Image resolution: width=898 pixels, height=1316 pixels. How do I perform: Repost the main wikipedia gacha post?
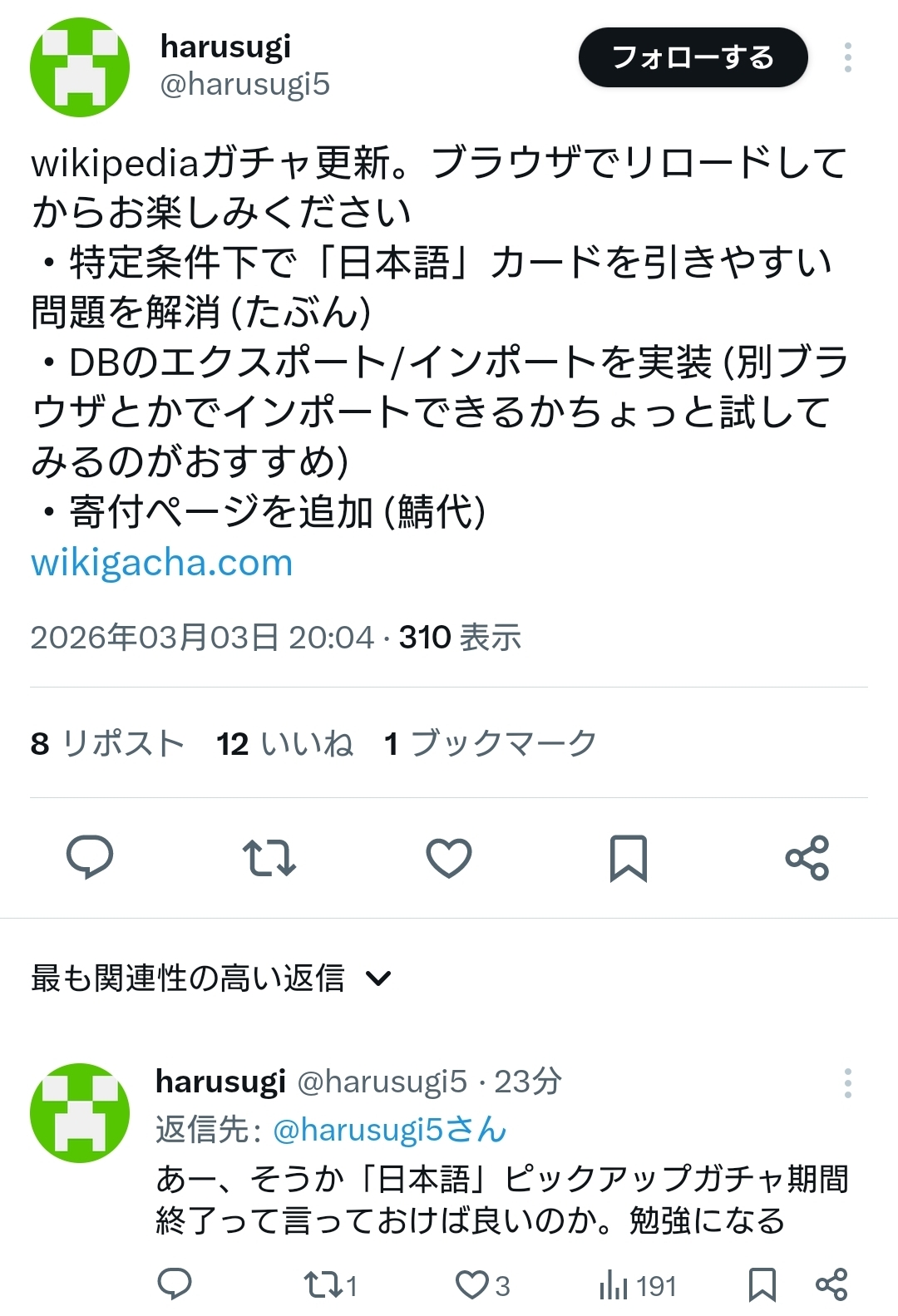pos(269,857)
